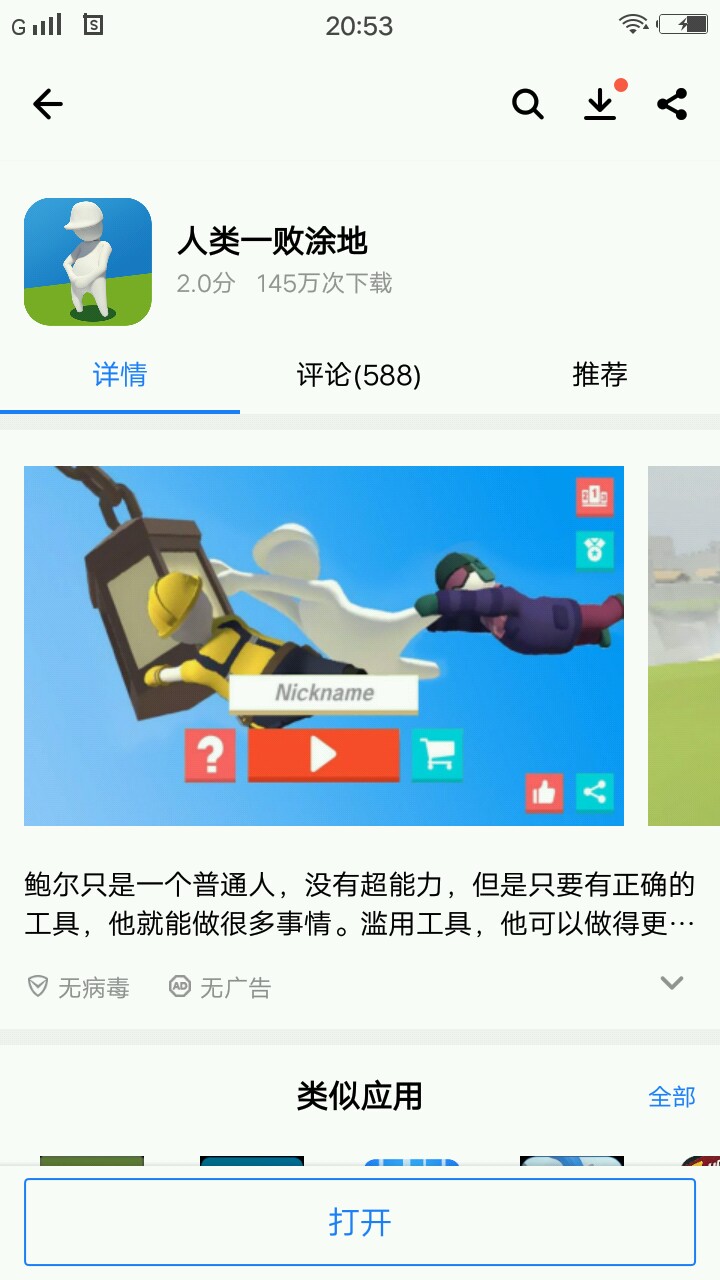
Task: Share this app page
Action: pos(672,104)
